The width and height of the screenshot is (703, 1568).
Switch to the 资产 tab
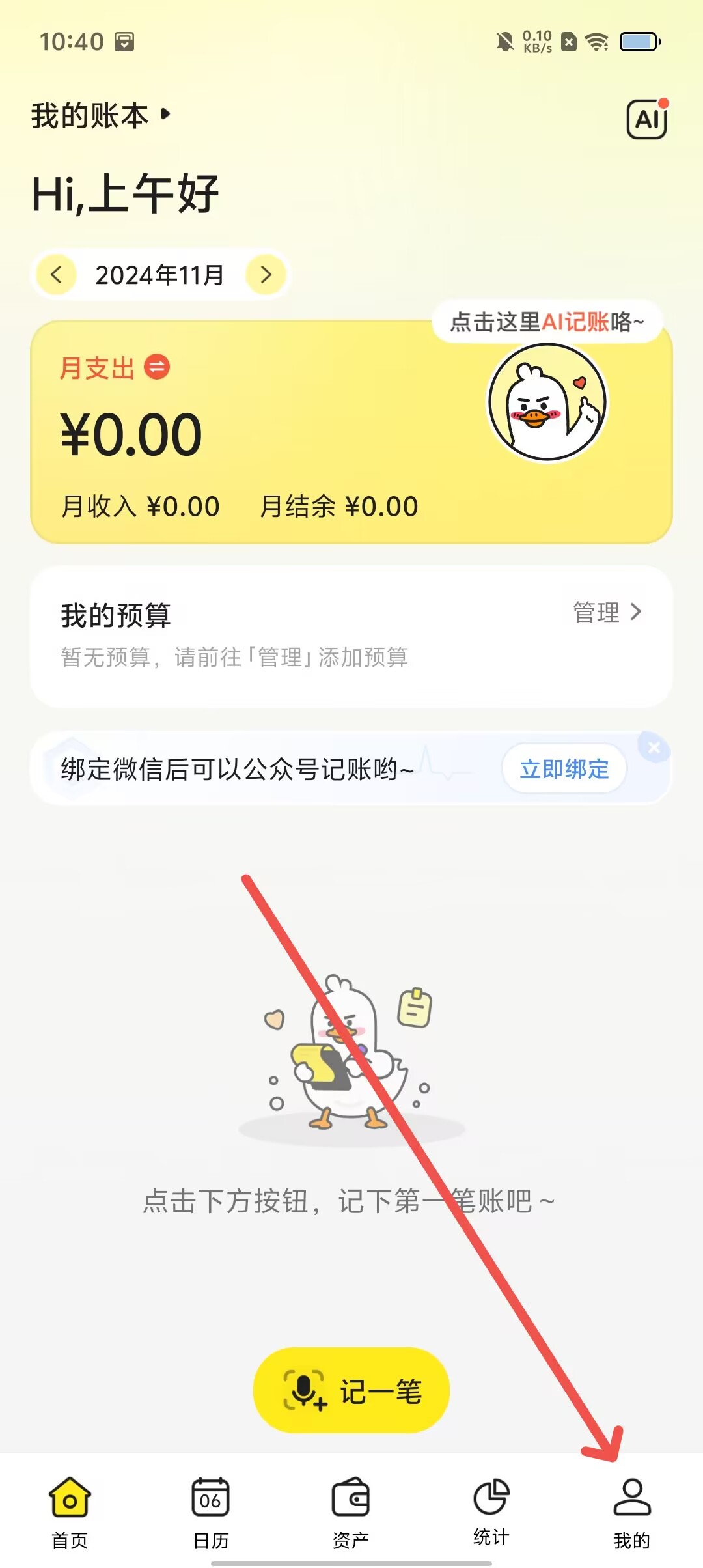coord(351,1512)
